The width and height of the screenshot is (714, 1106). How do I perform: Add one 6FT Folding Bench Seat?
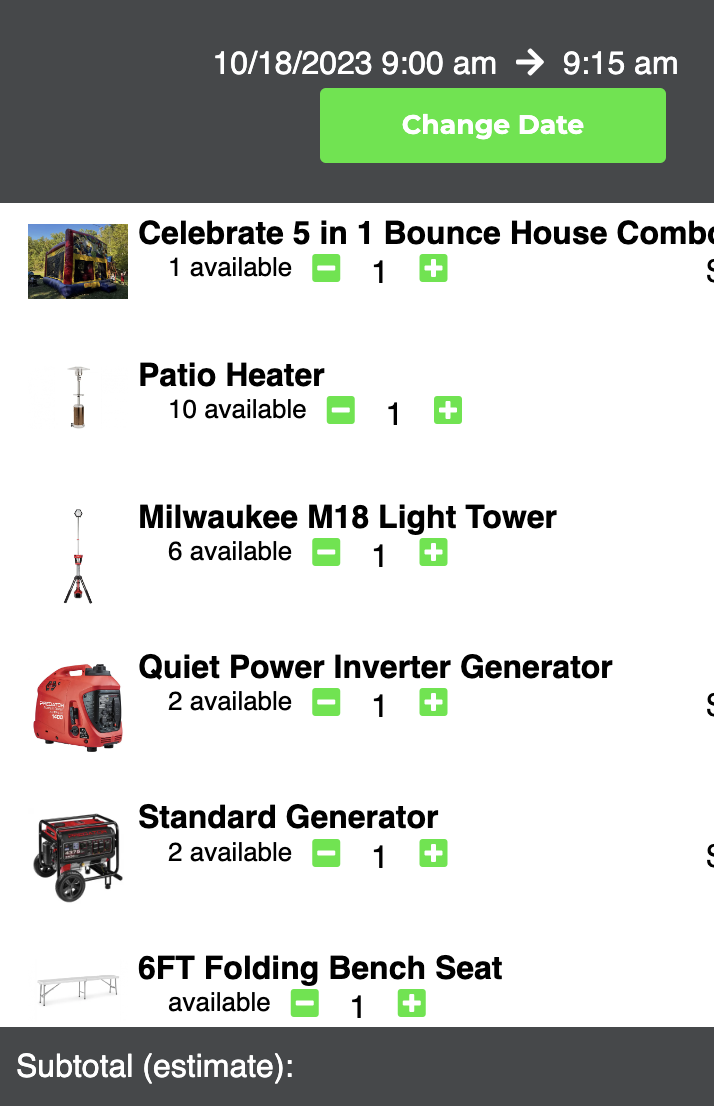[x=411, y=1004]
